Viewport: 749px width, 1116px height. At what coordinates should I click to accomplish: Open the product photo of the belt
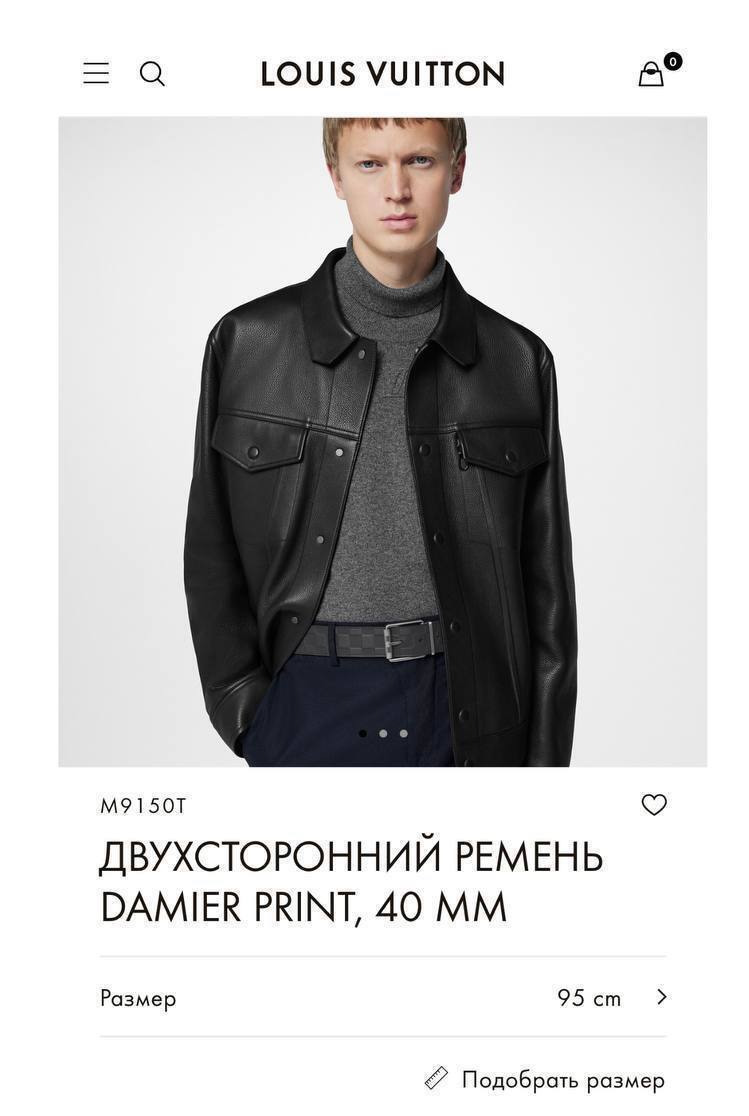382,441
